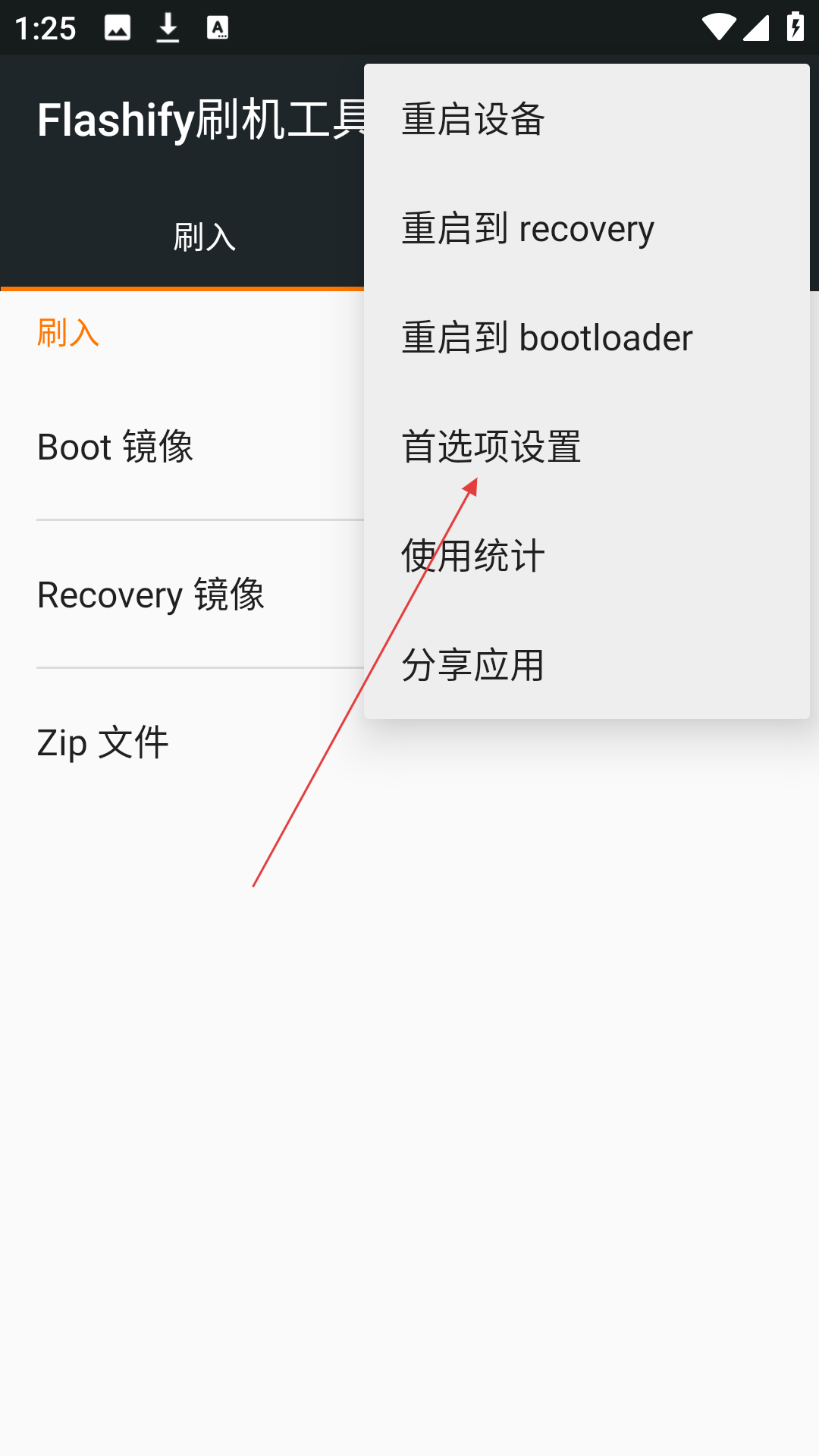Tap 重启到 bootloader menu item

587,337
